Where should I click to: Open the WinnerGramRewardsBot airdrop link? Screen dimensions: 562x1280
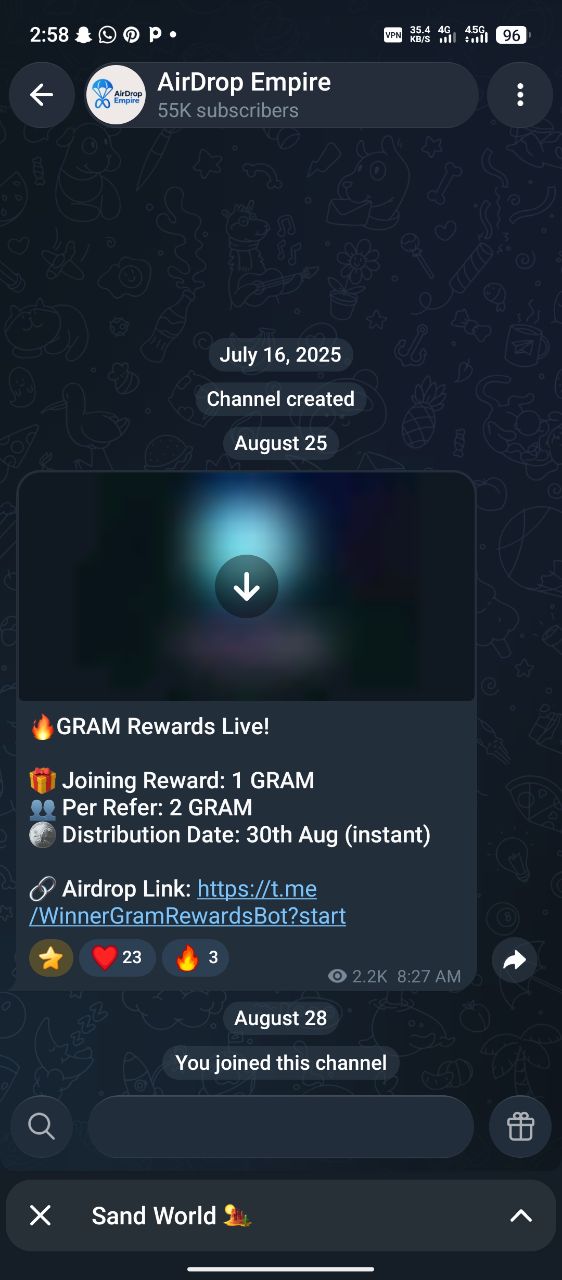pyautogui.click(x=188, y=902)
